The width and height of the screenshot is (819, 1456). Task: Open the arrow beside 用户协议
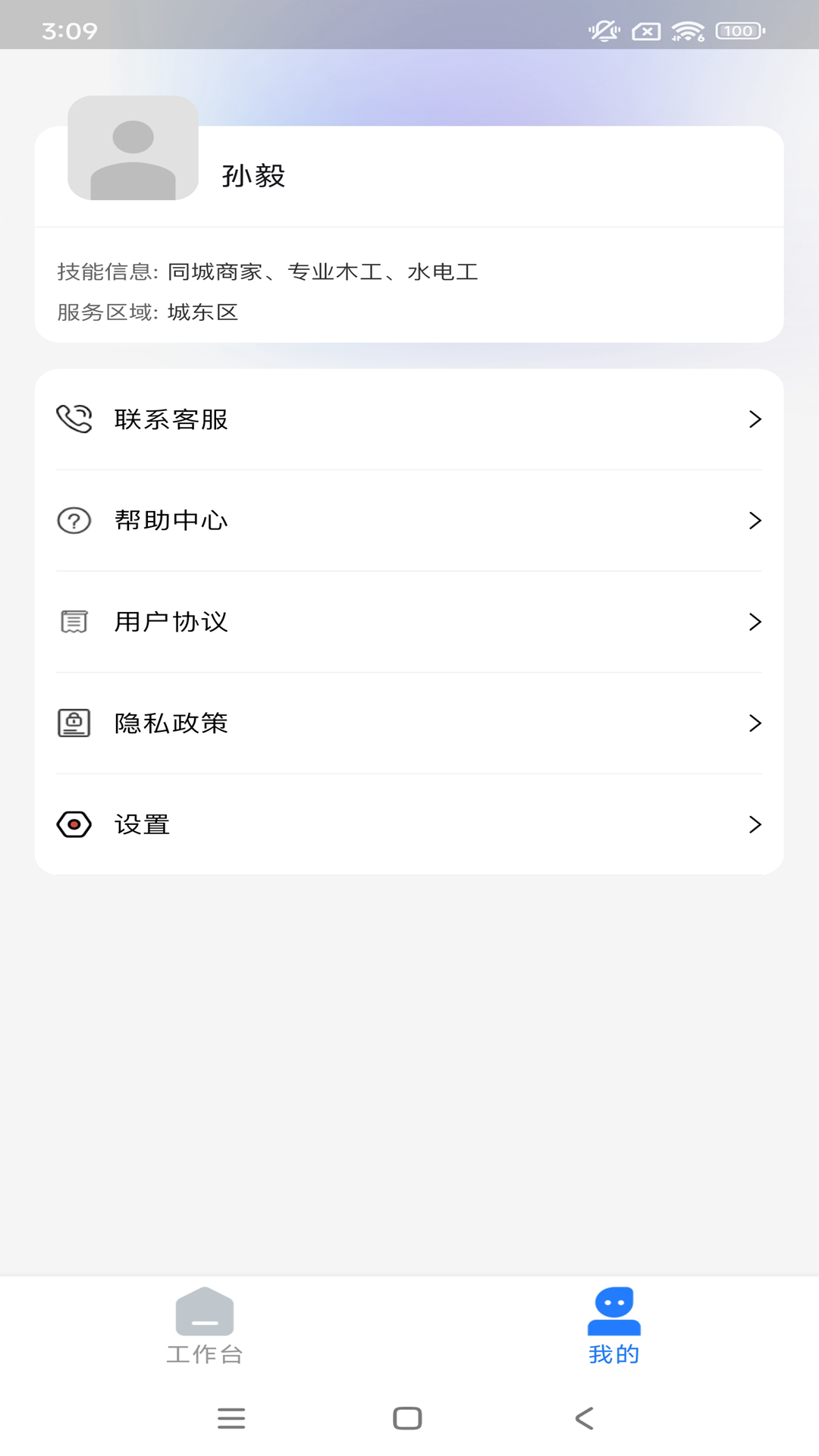click(x=755, y=621)
